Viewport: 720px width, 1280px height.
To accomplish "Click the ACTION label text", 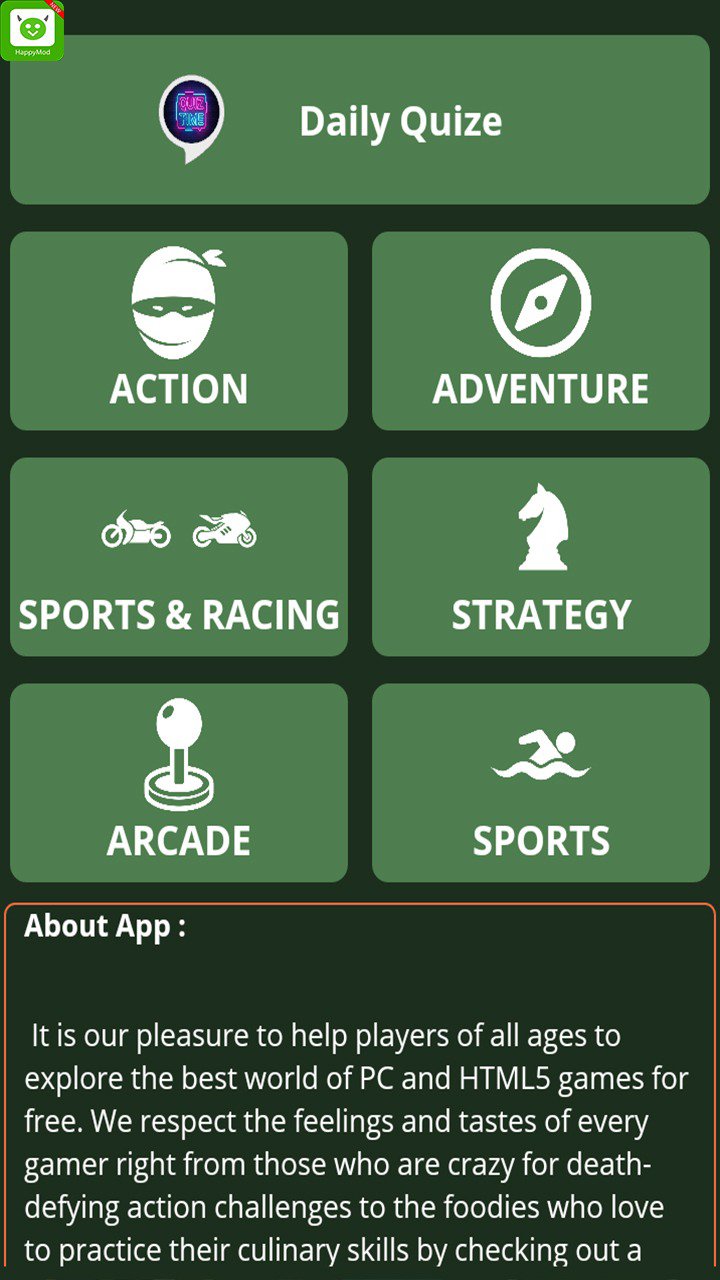I will coord(180,388).
